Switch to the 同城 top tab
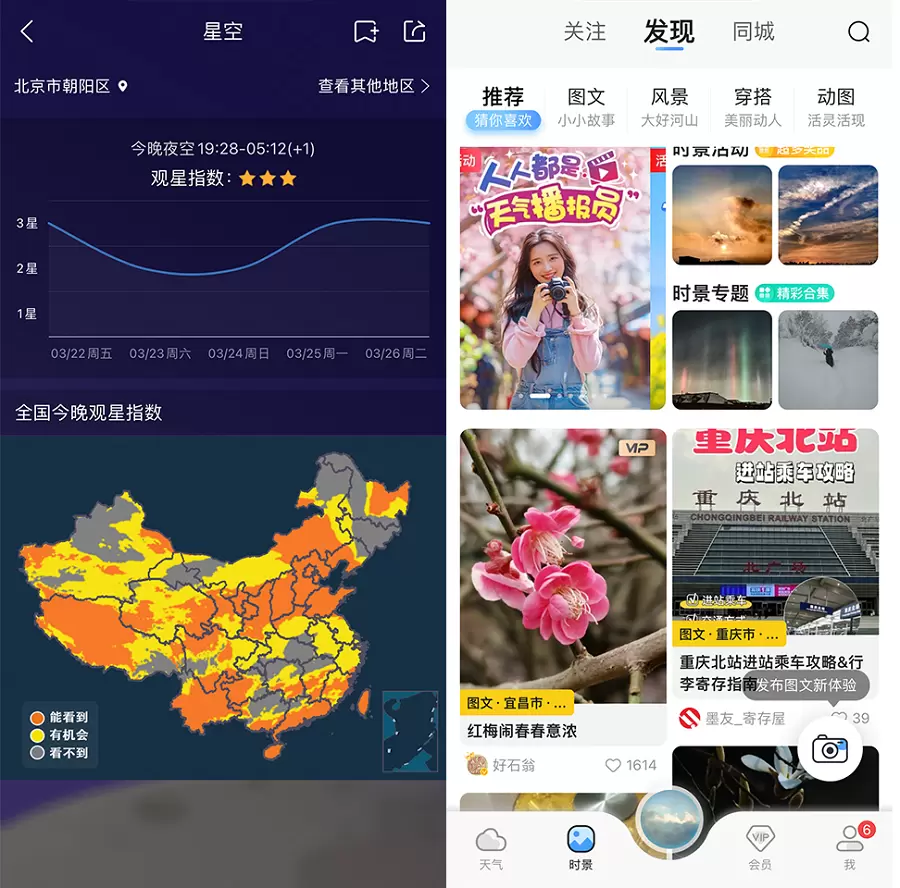The image size is (900, 888). [x=753, y=32]
